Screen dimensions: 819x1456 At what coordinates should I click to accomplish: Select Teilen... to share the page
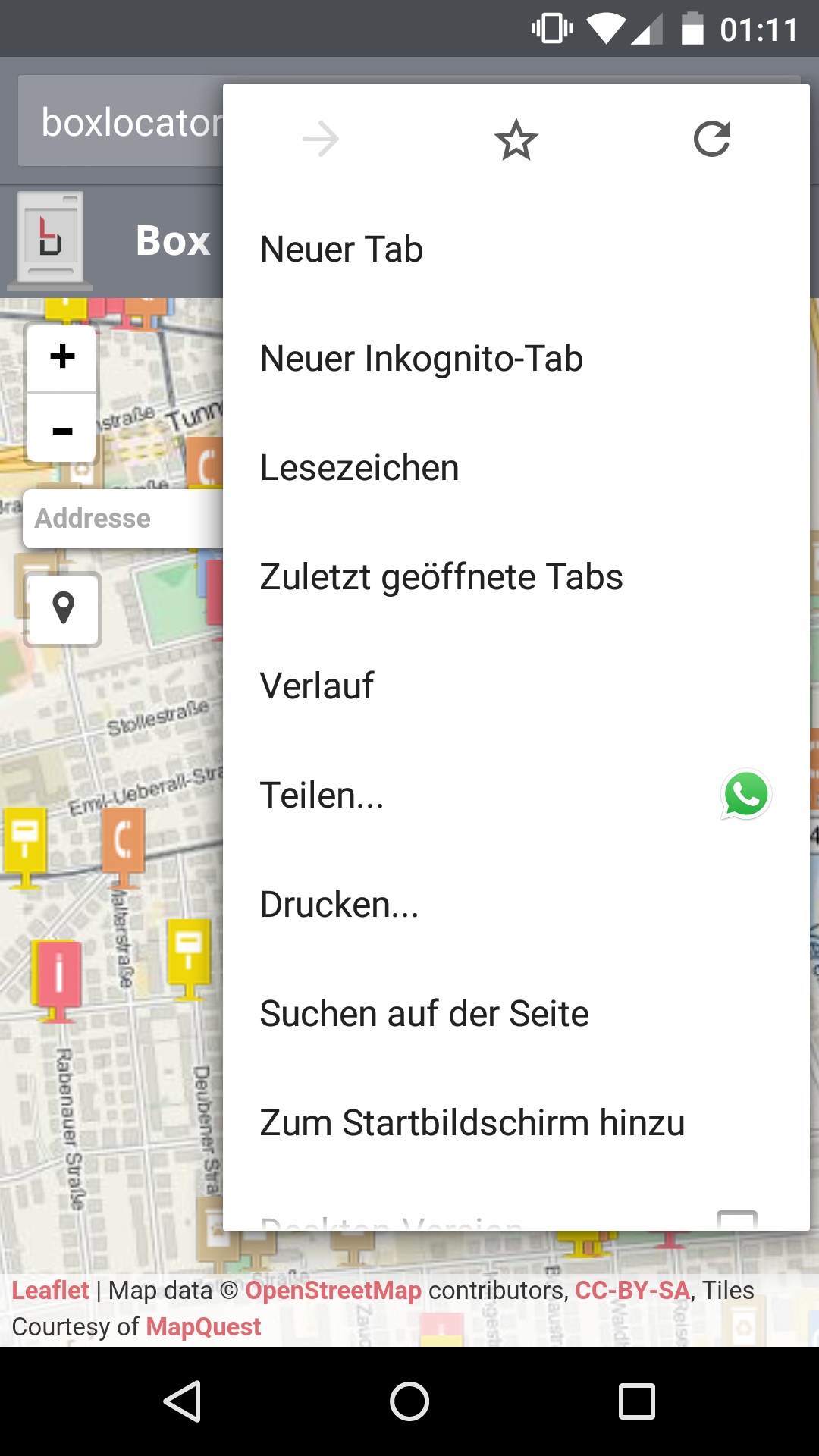pos(322,795)
